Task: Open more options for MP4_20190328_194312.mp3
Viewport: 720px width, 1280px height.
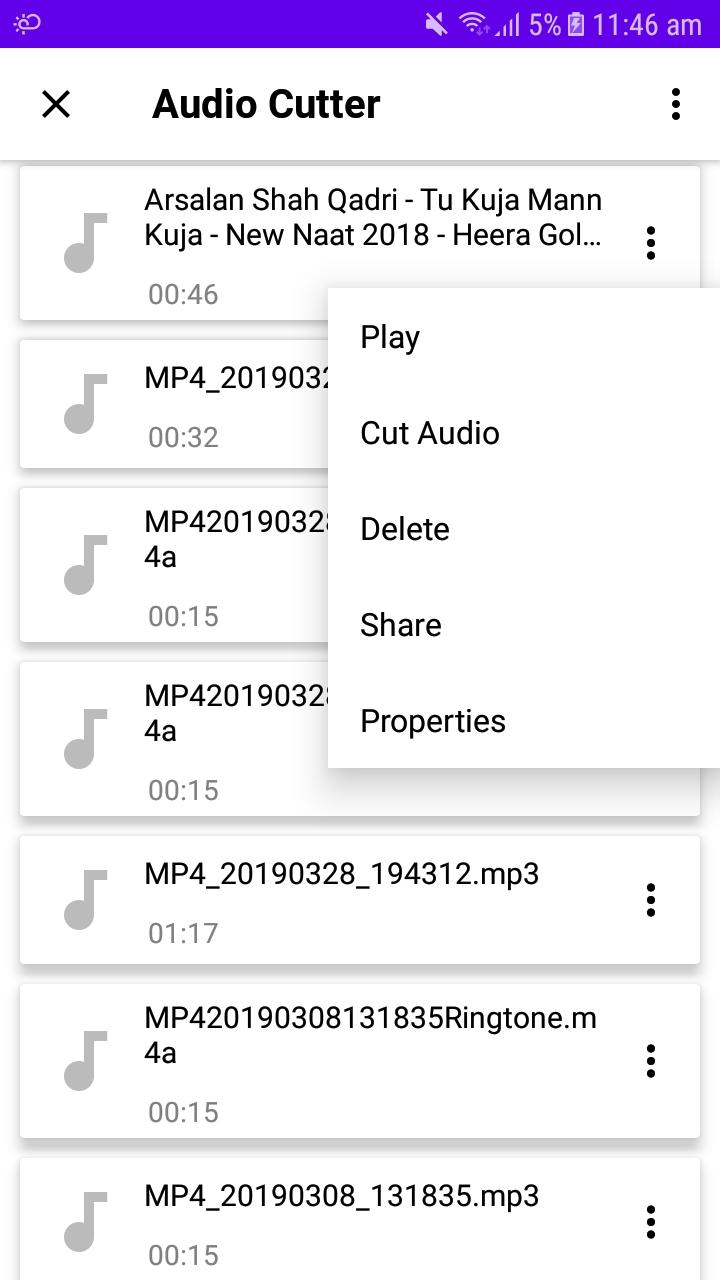Action: [651, 900]
